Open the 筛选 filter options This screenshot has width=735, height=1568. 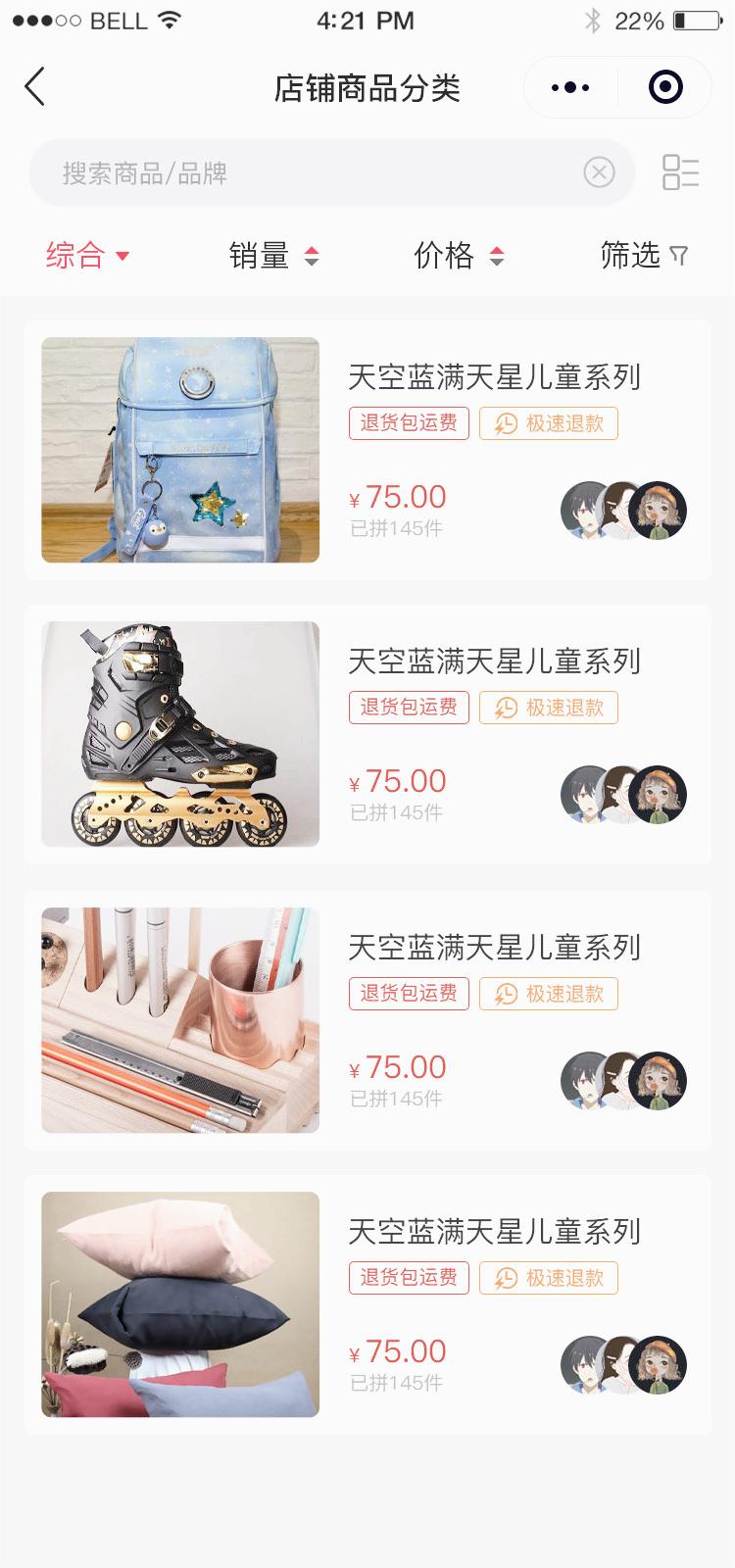(644, 256)
